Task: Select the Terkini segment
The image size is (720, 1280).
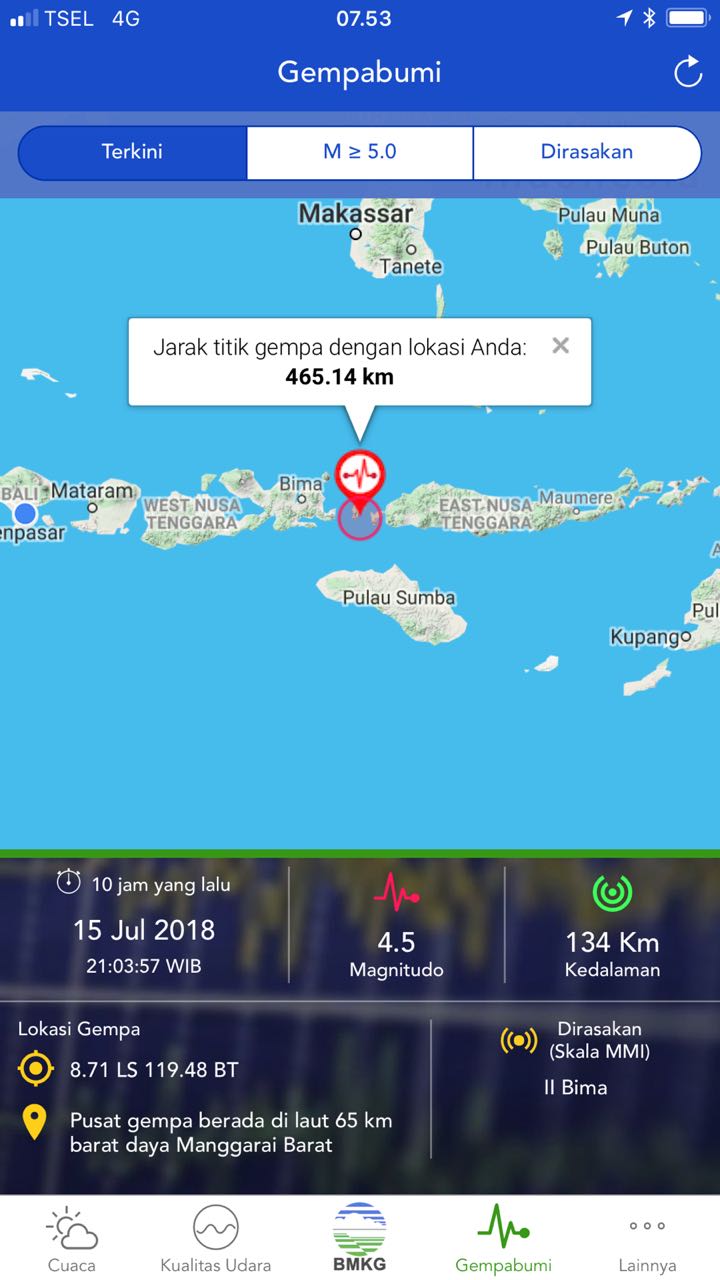Action: coord(132,153)
